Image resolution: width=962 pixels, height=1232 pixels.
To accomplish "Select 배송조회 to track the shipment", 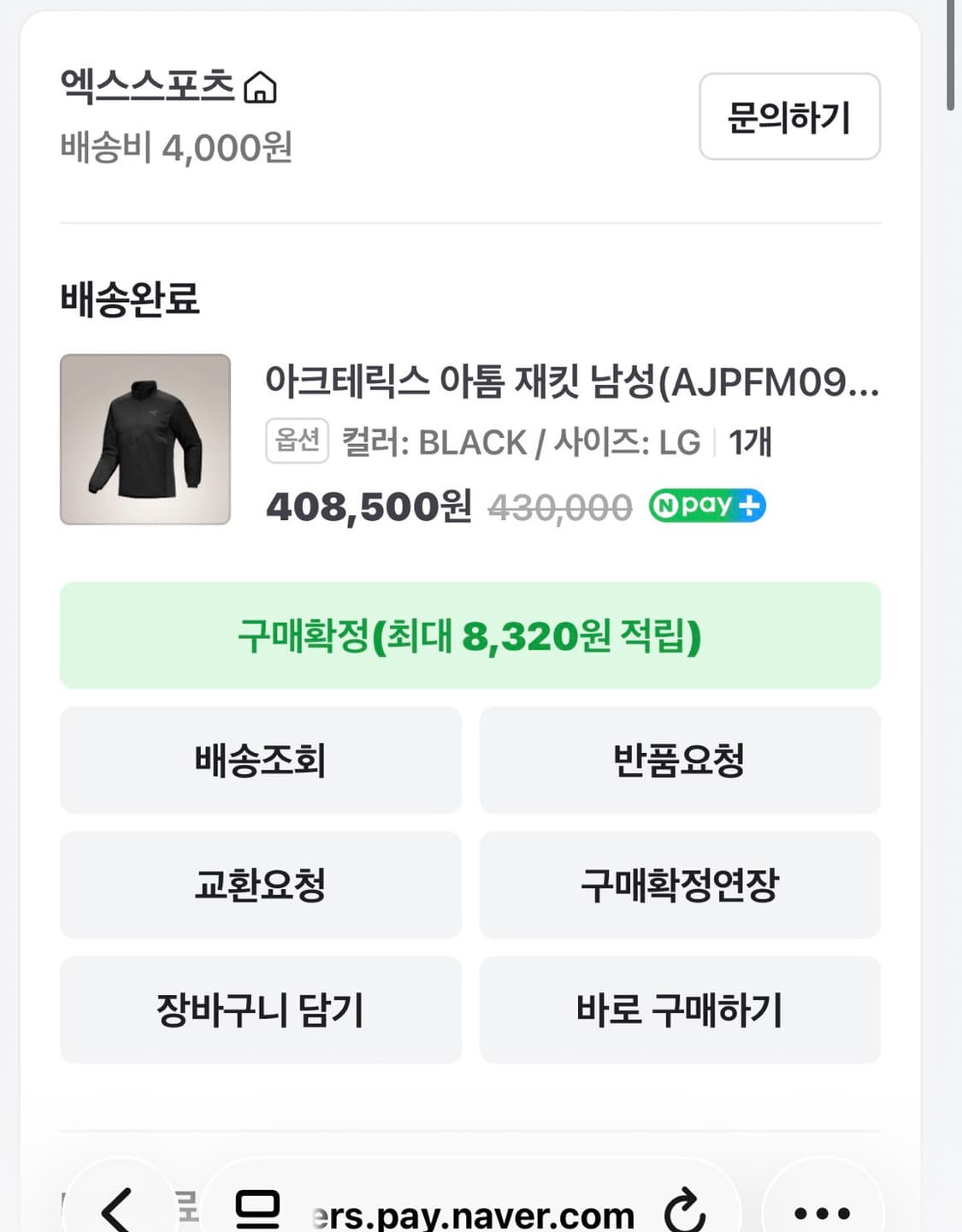I will (x=259, y=761).
